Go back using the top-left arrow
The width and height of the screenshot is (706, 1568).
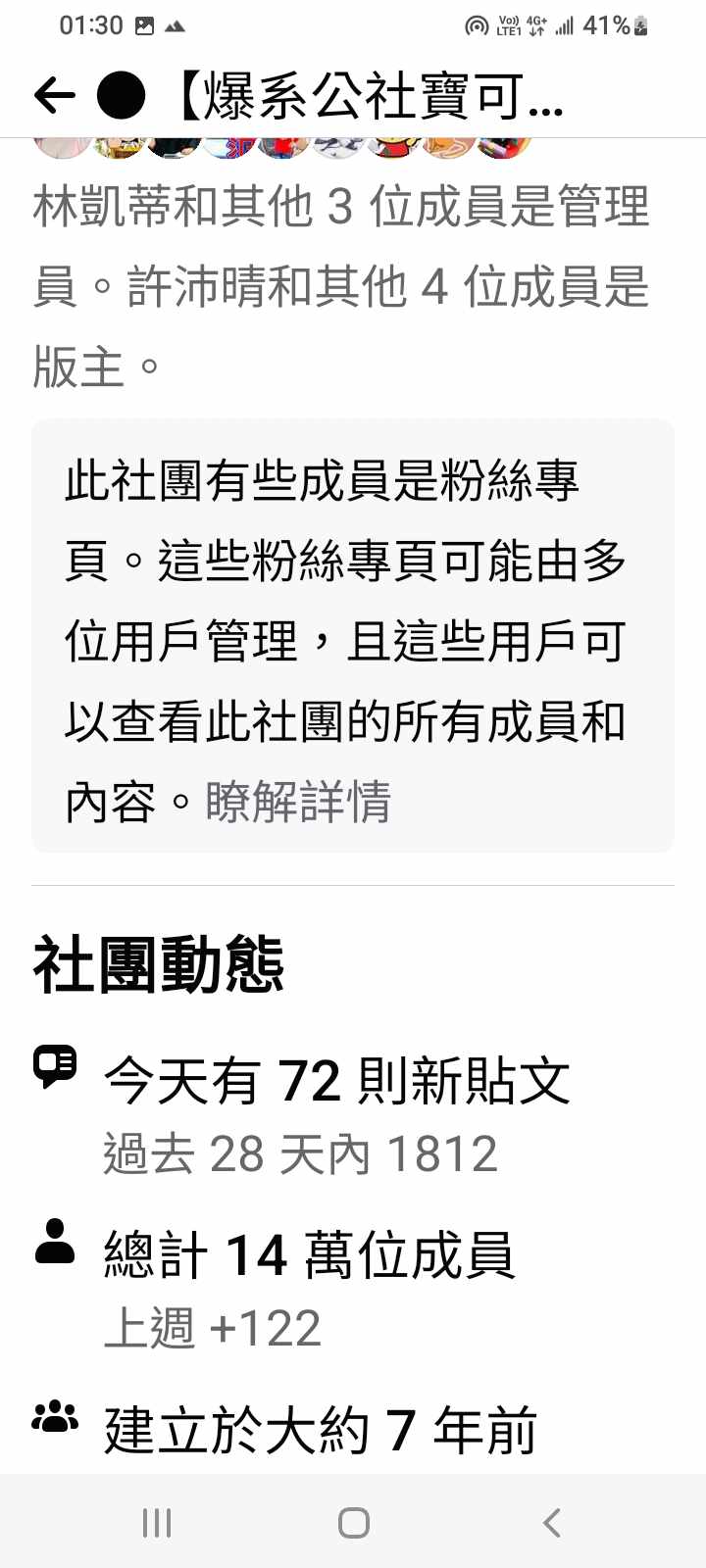[x=54, y=95]
